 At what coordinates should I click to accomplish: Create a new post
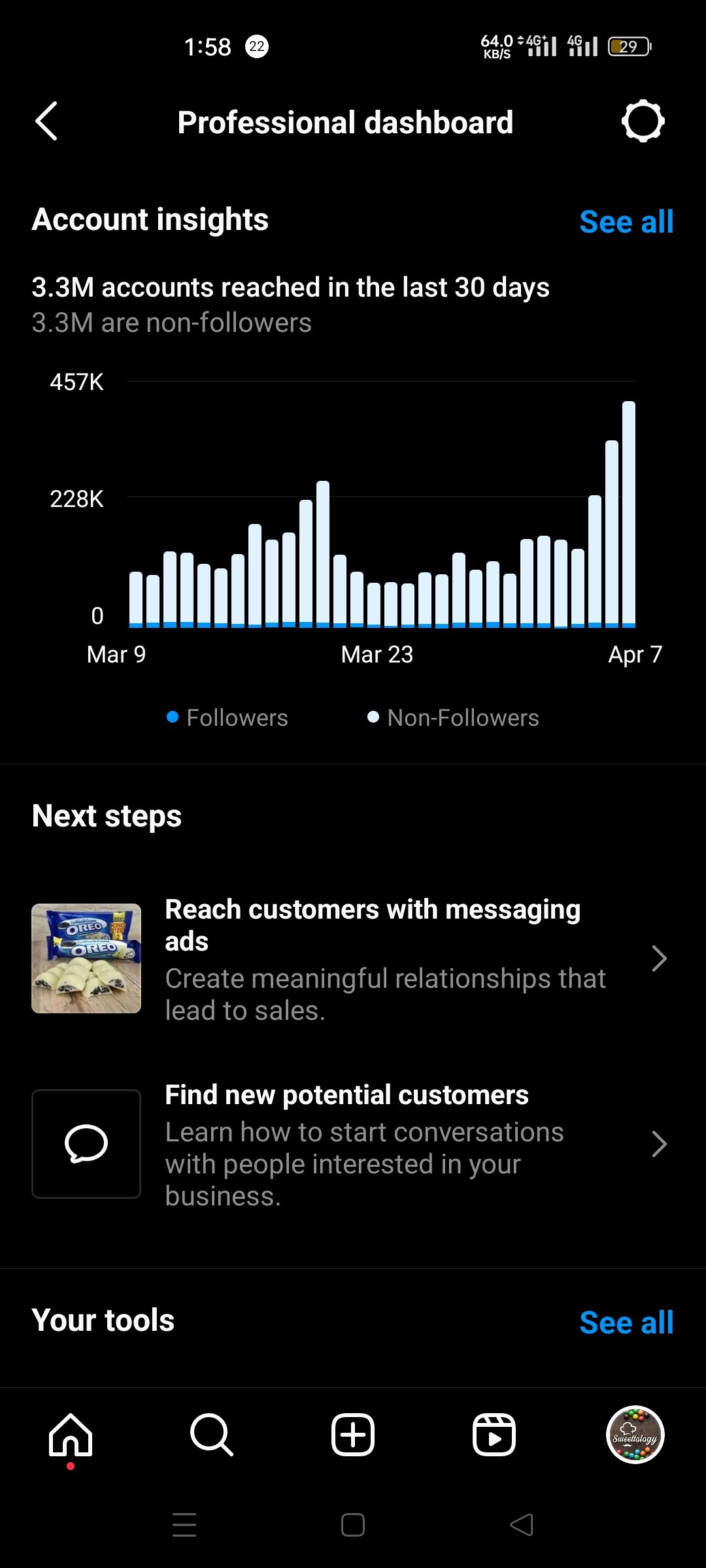353,1435
